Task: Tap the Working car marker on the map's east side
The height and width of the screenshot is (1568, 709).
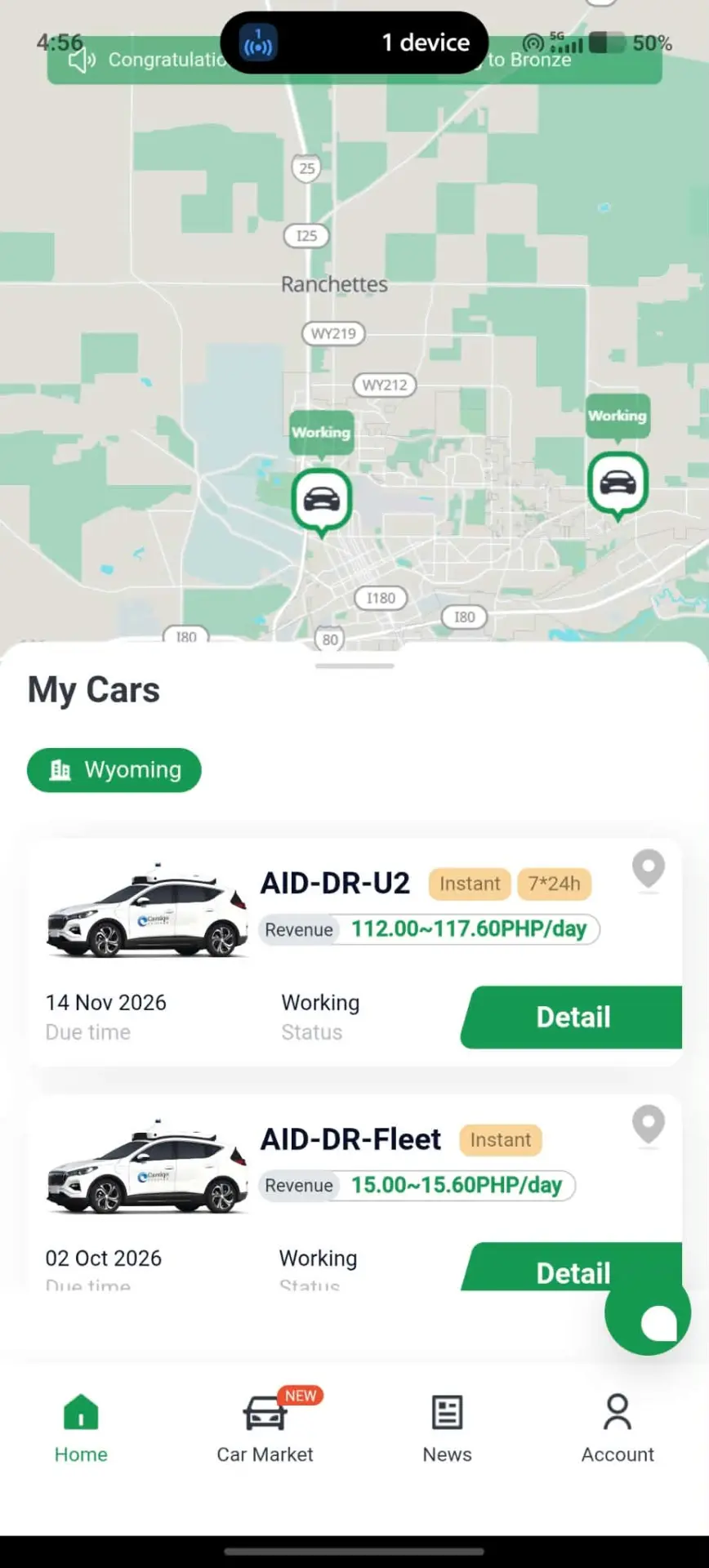Action: point(618,483)
